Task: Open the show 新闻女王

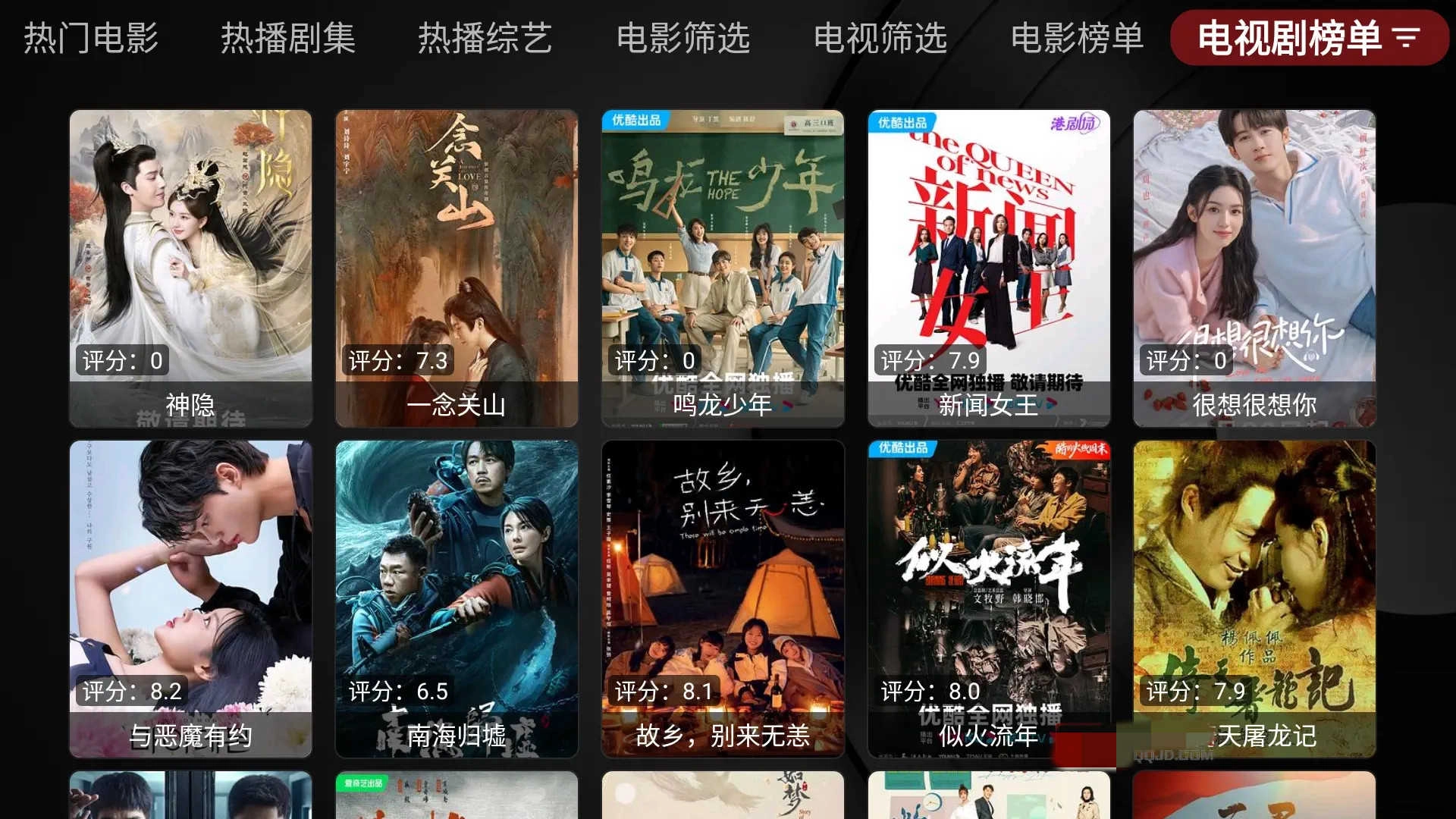Action: (x=989, y=268)
